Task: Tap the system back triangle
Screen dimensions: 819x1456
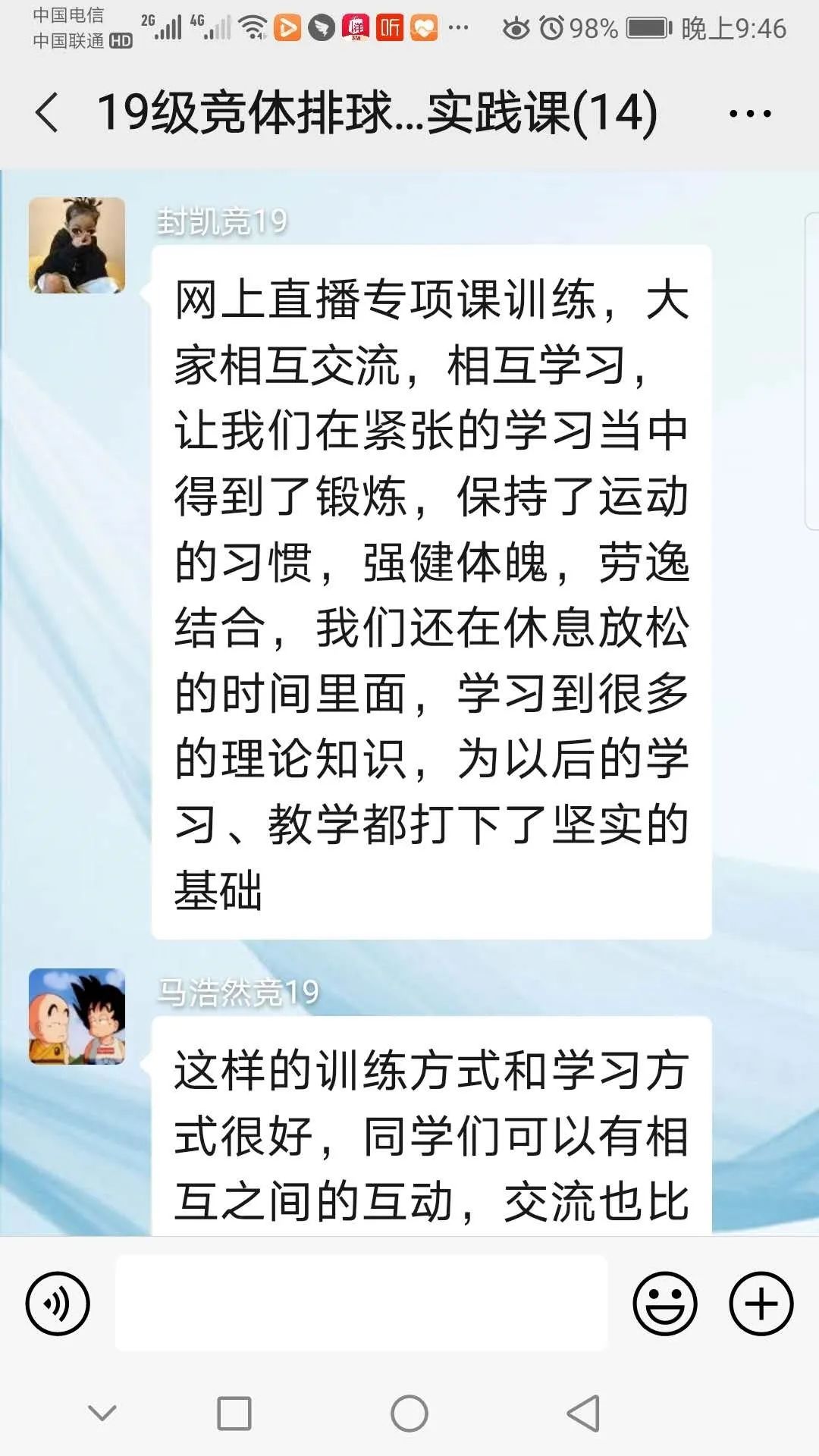Action: pos(583,1414)
